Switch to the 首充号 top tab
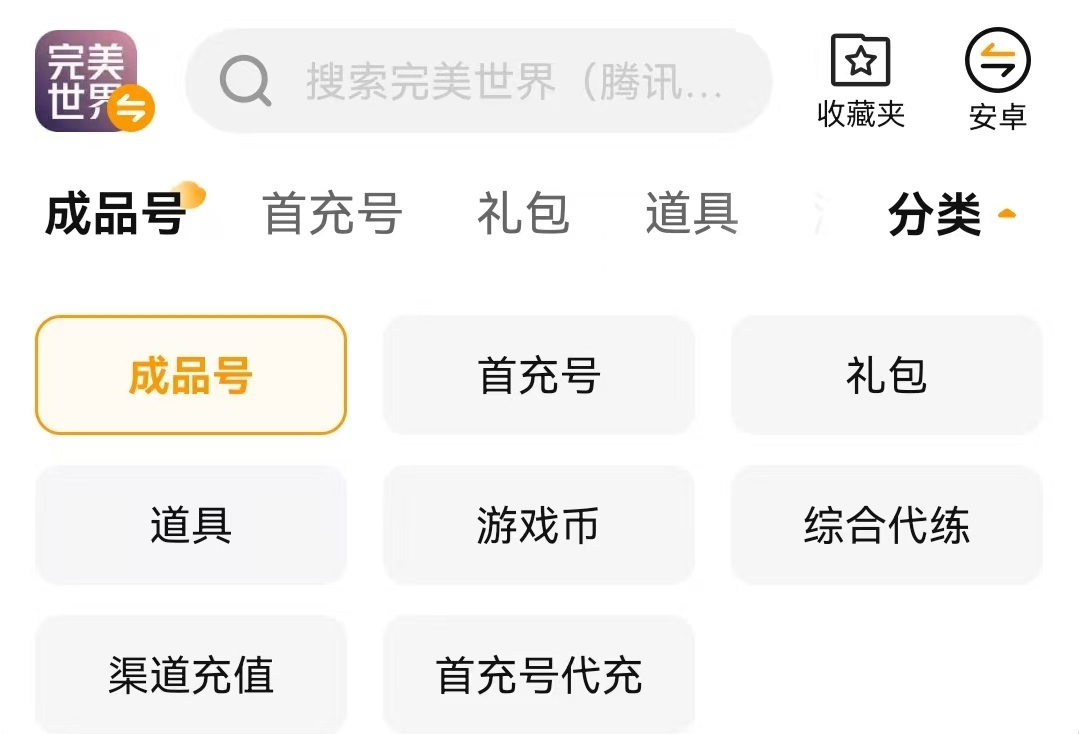The width and height of the screenshot is (1079, 734). click(x=332, y=214)
